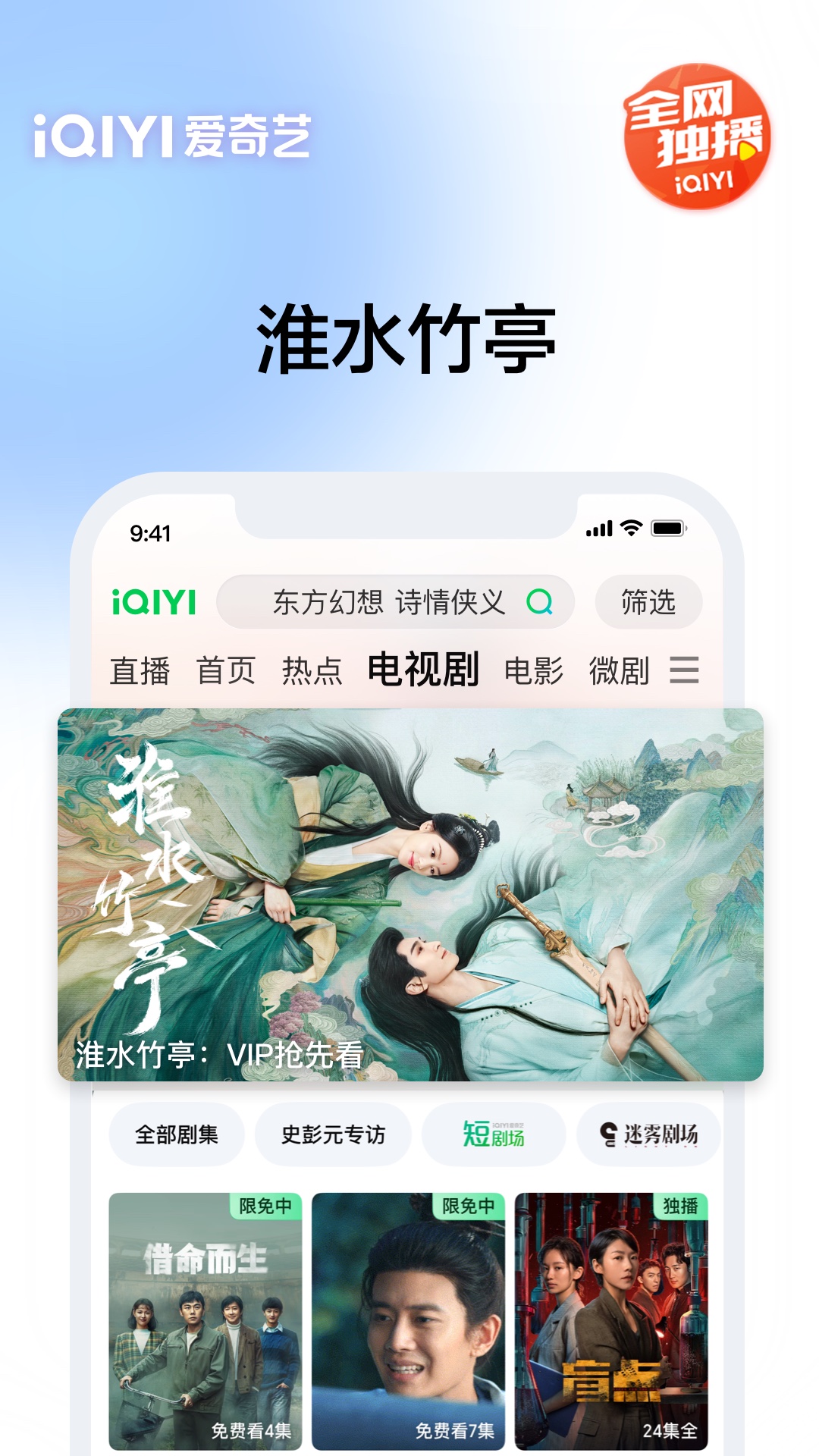Click the 全部剧集 button
Screen dimensions: 819x1456
click(176, 1134)
